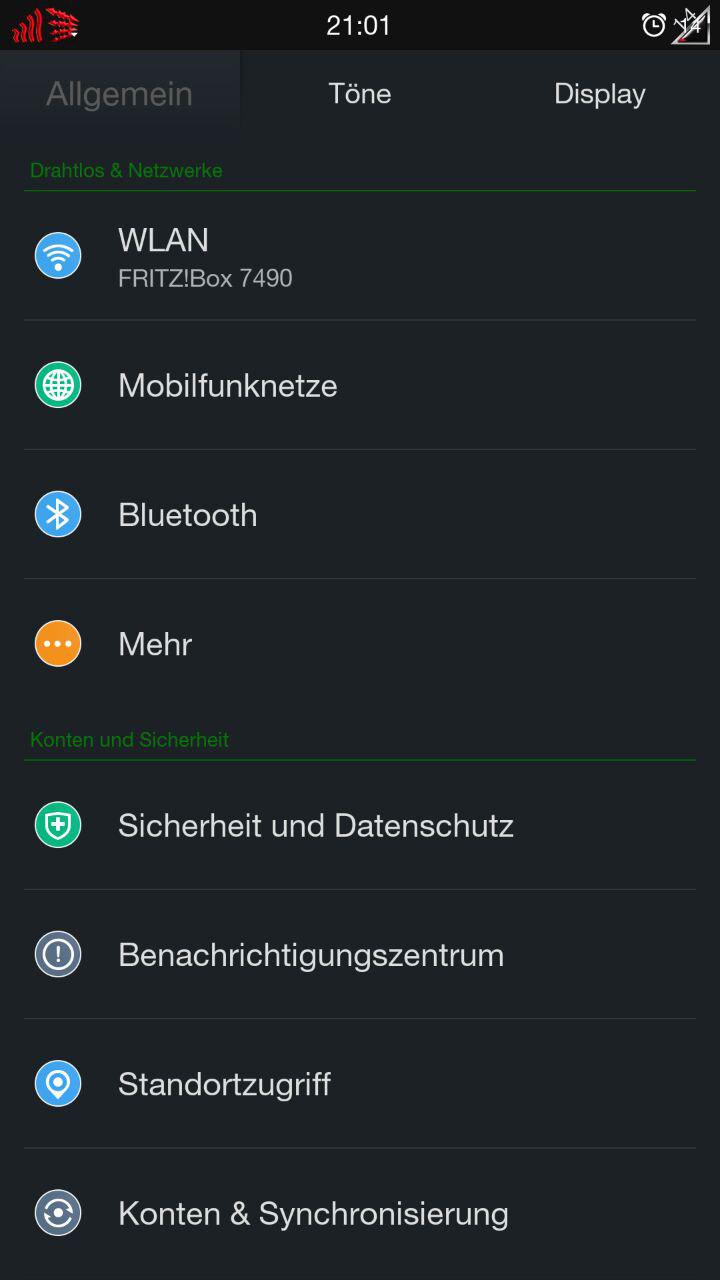Viewport: 720px width, 1280px height.
Task: Select the Allgemein tab
Action: pyautogui.click(x=119, y=94)
